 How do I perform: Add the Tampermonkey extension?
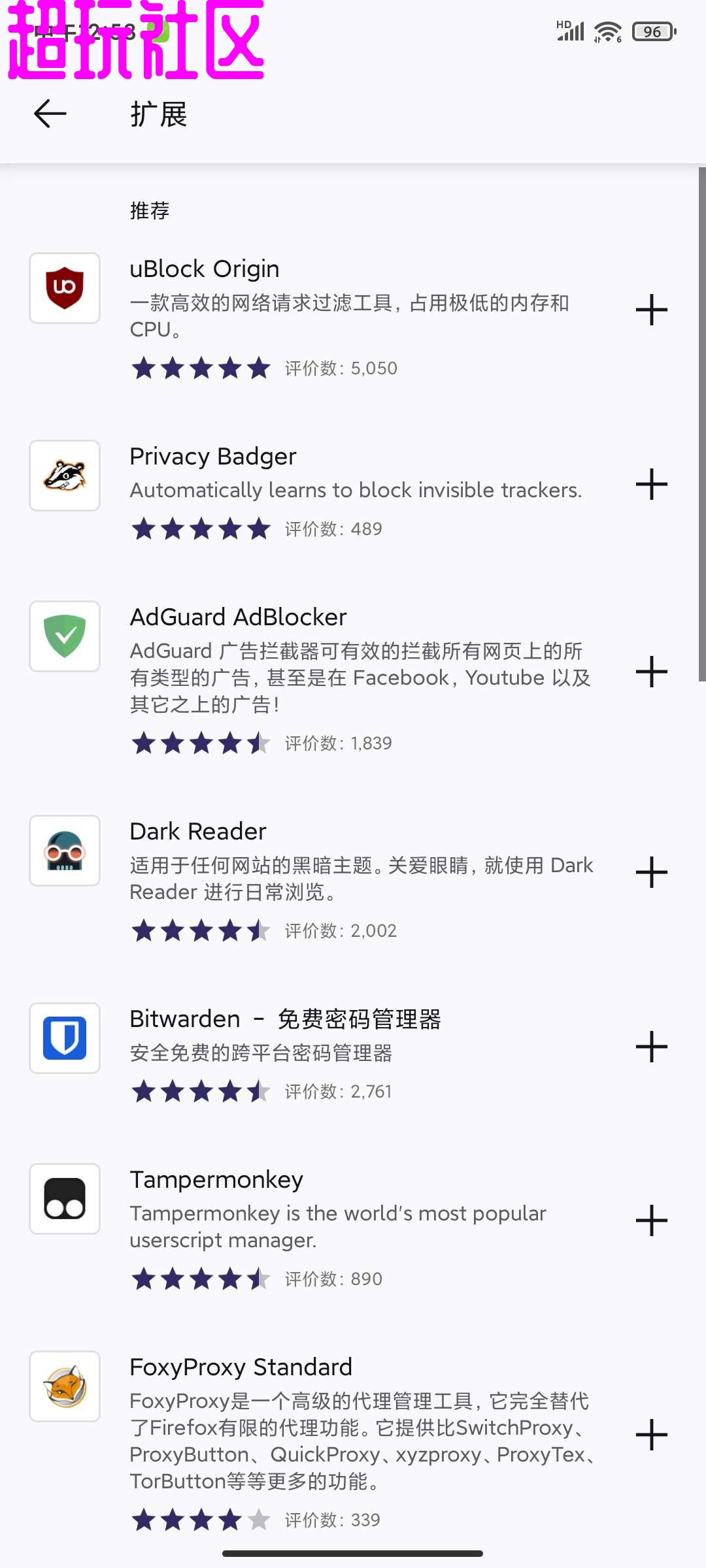click(x=651, y=1221)
